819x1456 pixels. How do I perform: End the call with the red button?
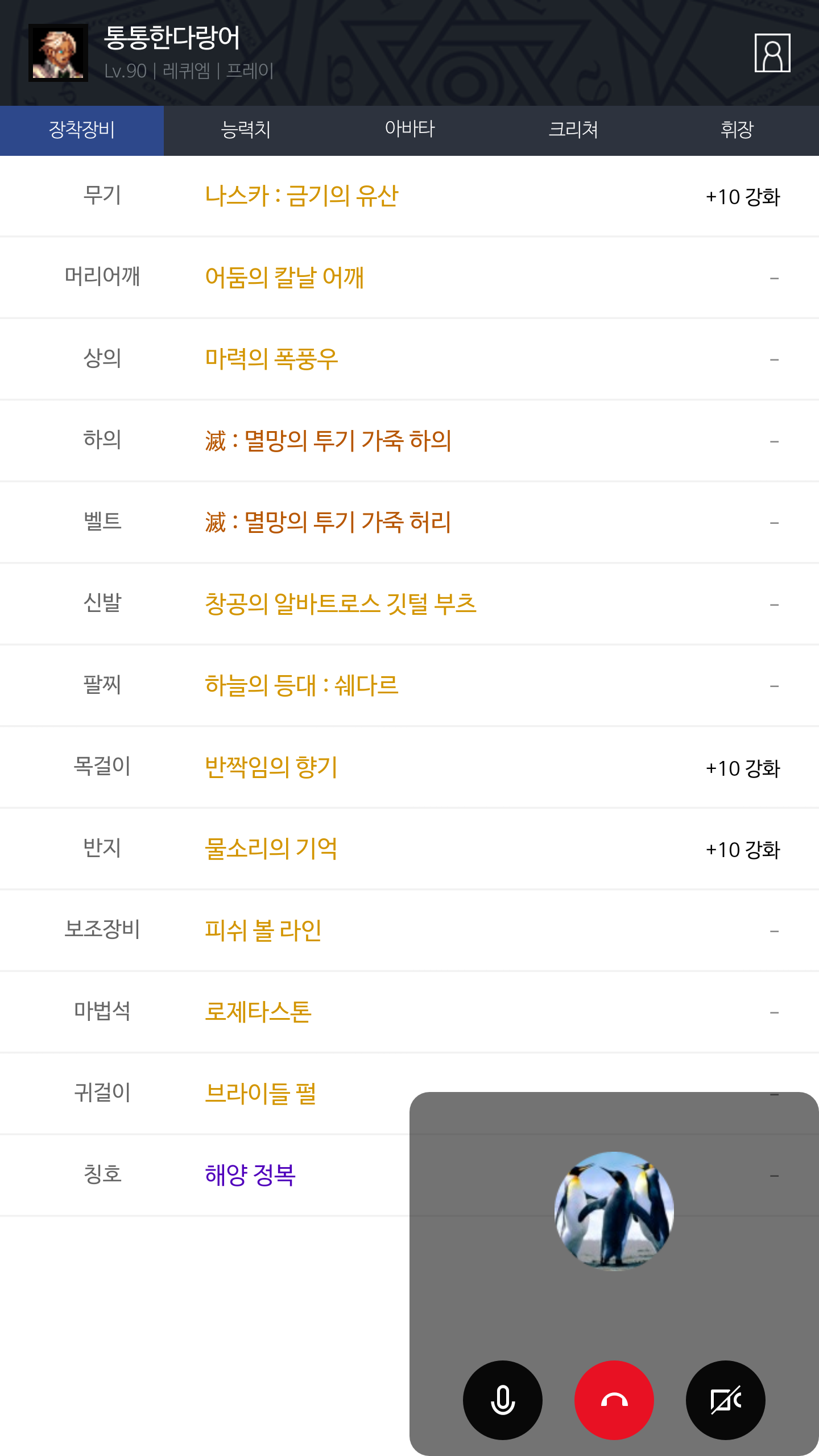click(614, 1400)
